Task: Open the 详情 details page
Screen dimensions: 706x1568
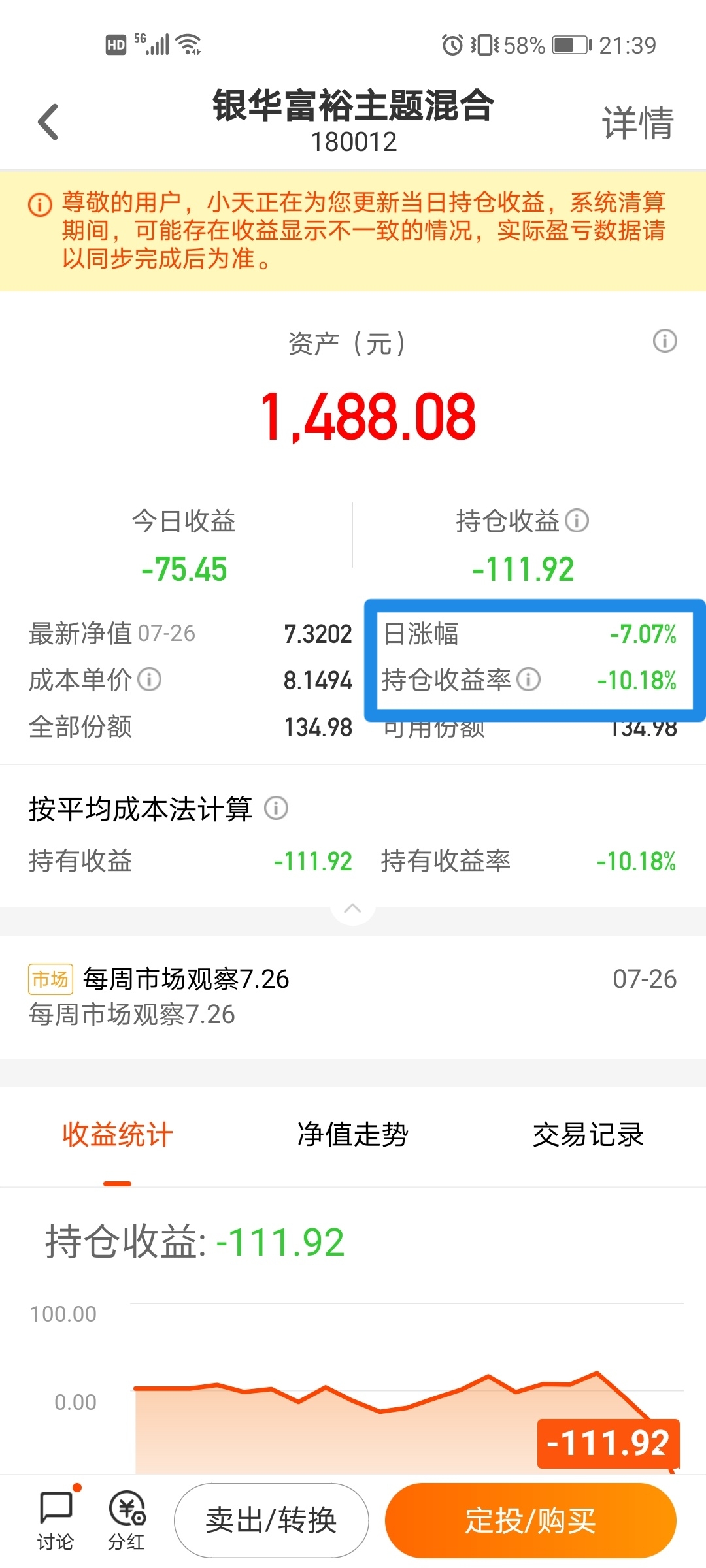Action: [x=637, y=123]
